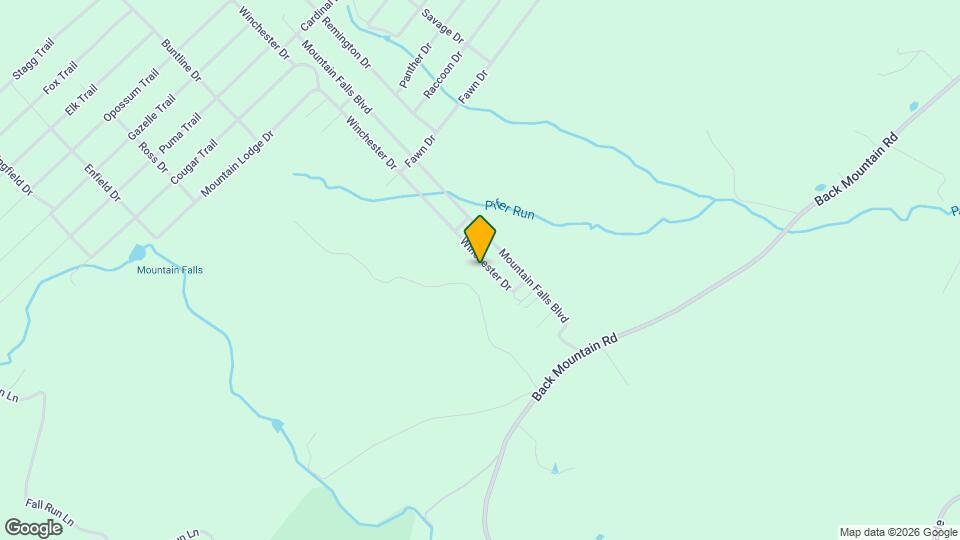960x540 pixels.
Task: Tap the orange location marker on Winchester Dr
Action: click(480, 238)
